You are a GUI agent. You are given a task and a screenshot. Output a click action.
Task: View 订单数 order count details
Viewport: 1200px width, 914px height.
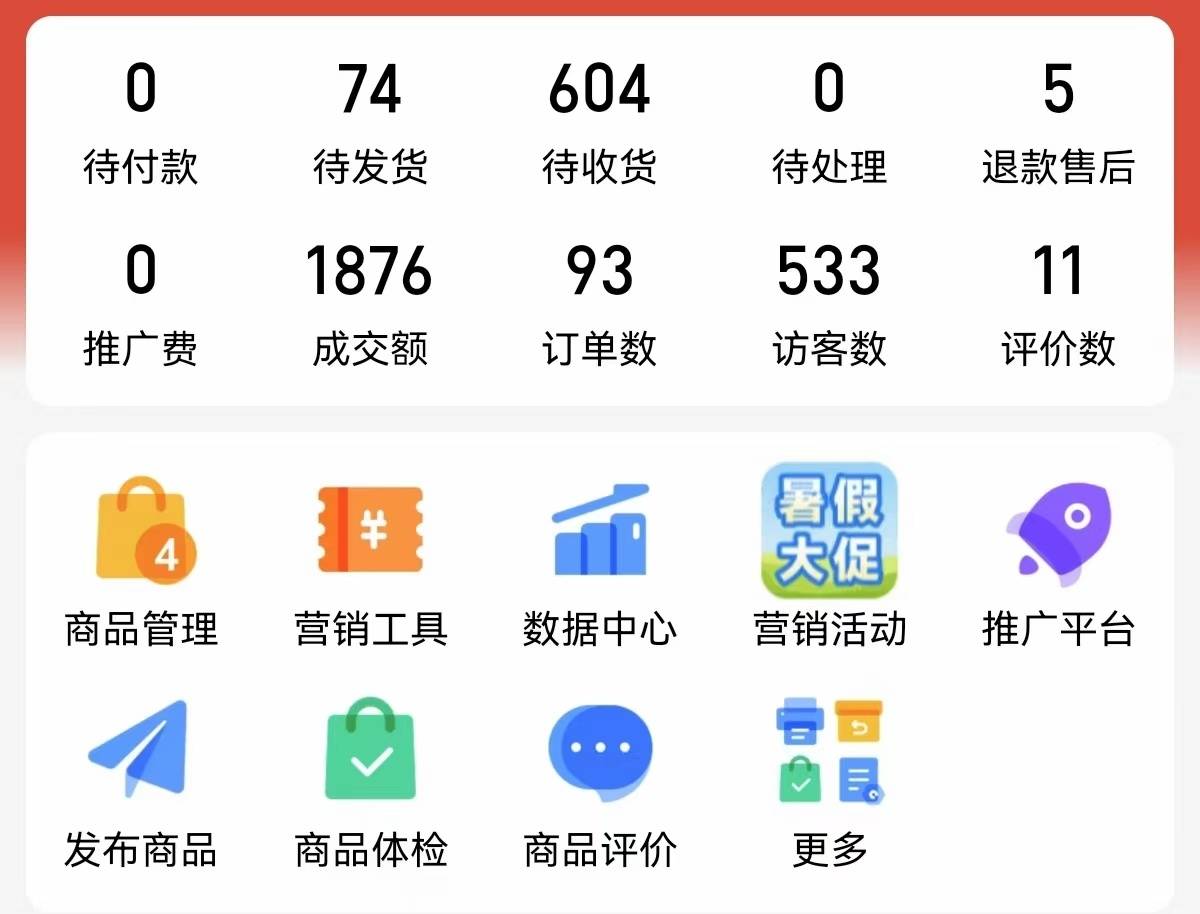(x=599, y=307)
